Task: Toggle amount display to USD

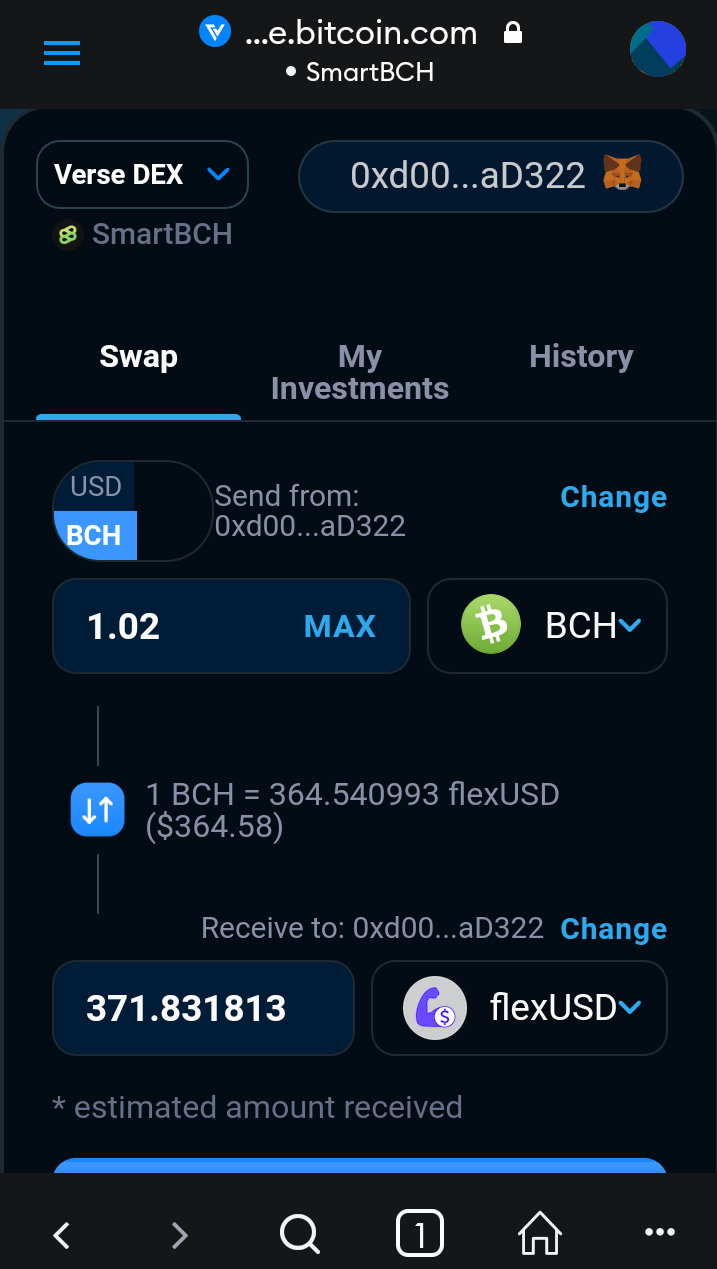Action: (96, 487)
